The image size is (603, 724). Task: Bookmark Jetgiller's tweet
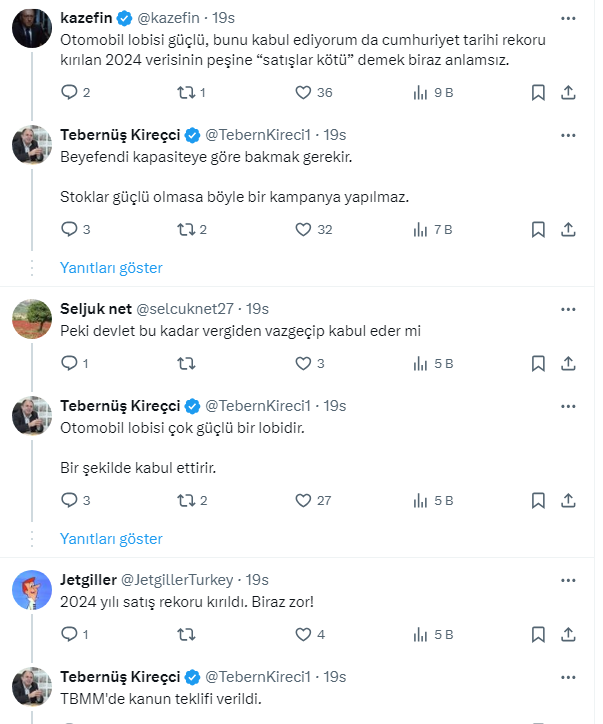[x=538, y=634]
